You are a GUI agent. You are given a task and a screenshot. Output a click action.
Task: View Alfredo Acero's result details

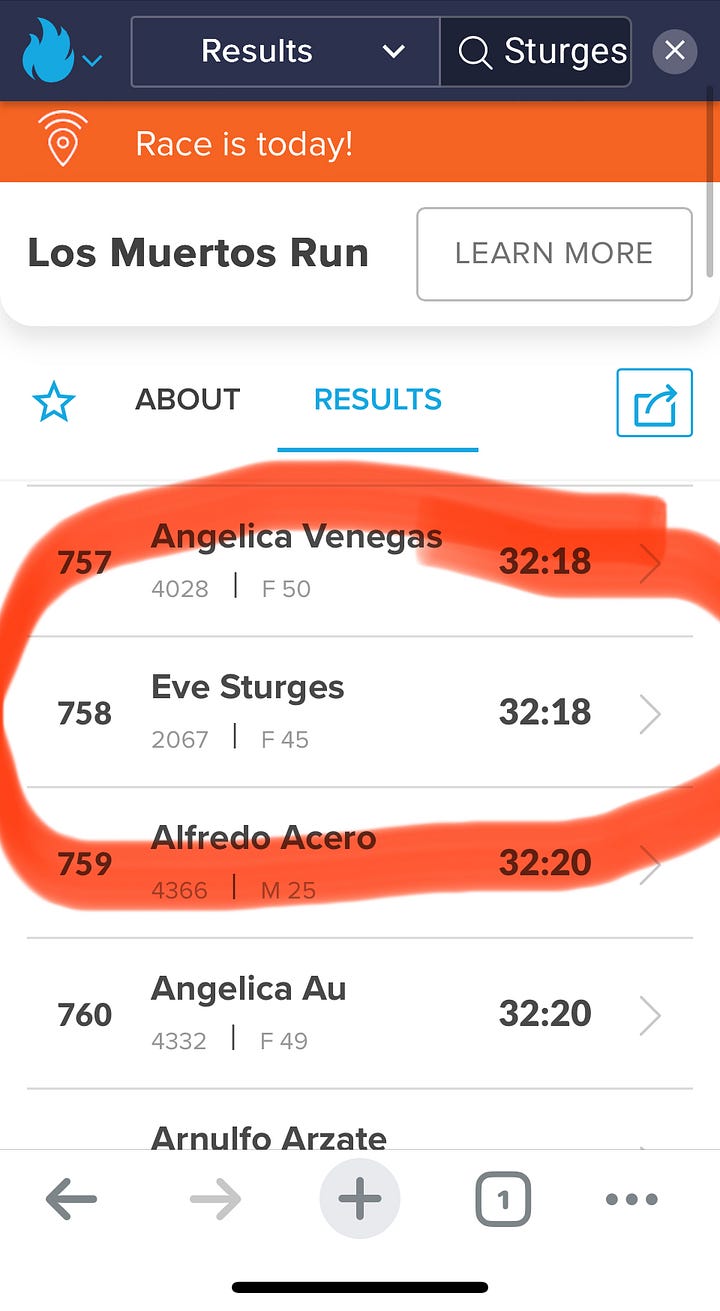360,862
